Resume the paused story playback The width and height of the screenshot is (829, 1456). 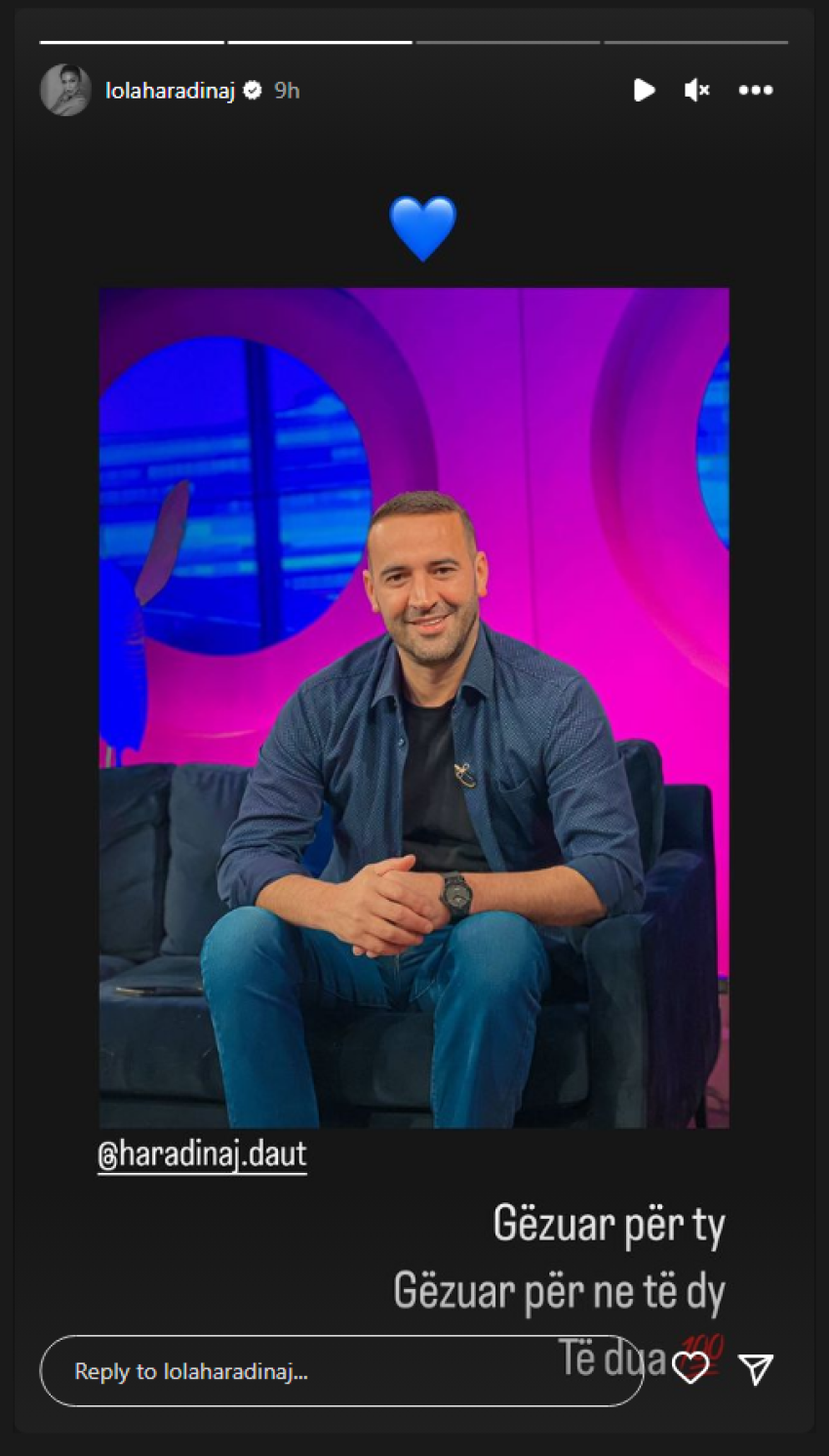coord(644,91)
